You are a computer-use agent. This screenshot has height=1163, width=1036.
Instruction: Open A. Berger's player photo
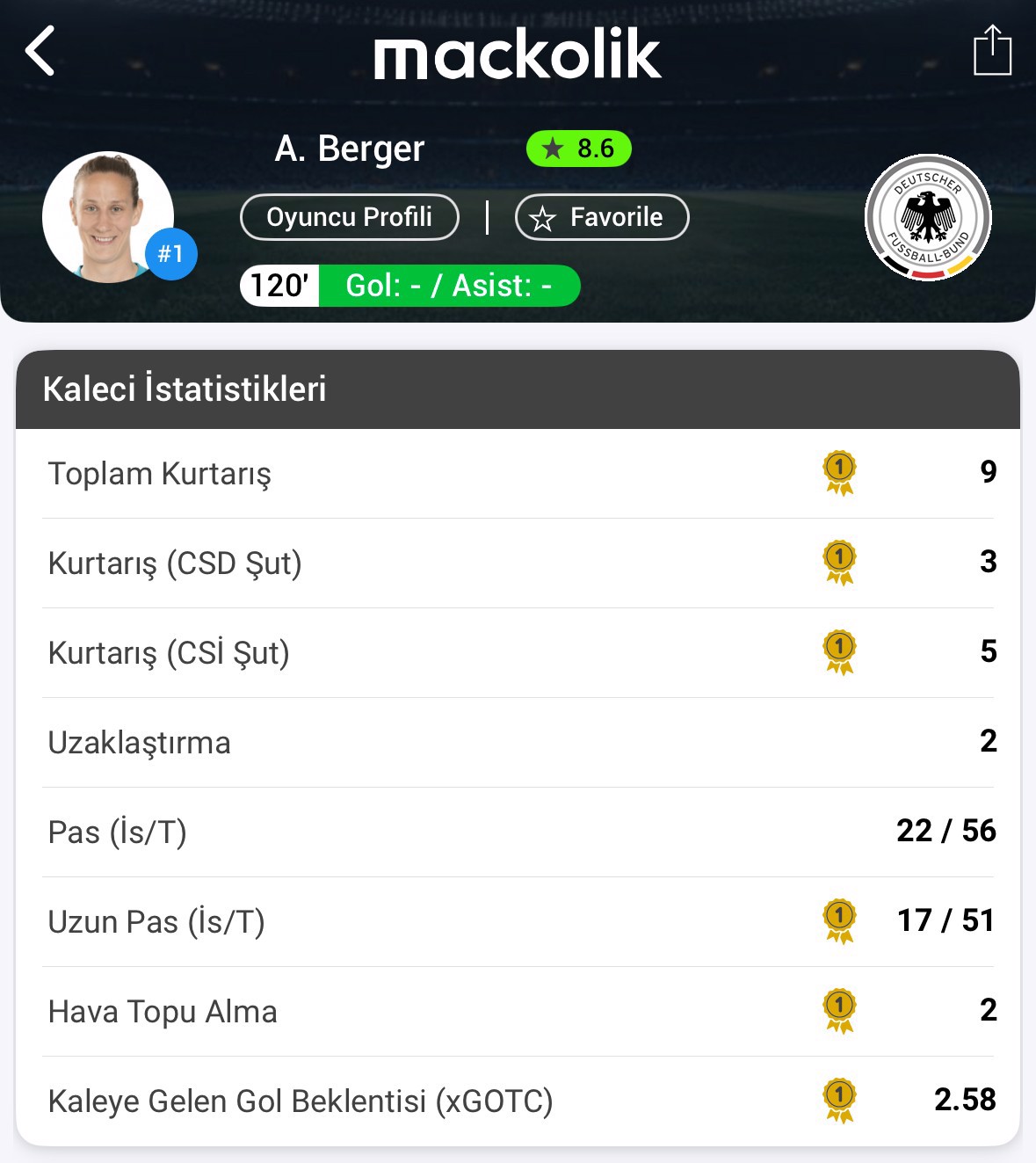107,217
